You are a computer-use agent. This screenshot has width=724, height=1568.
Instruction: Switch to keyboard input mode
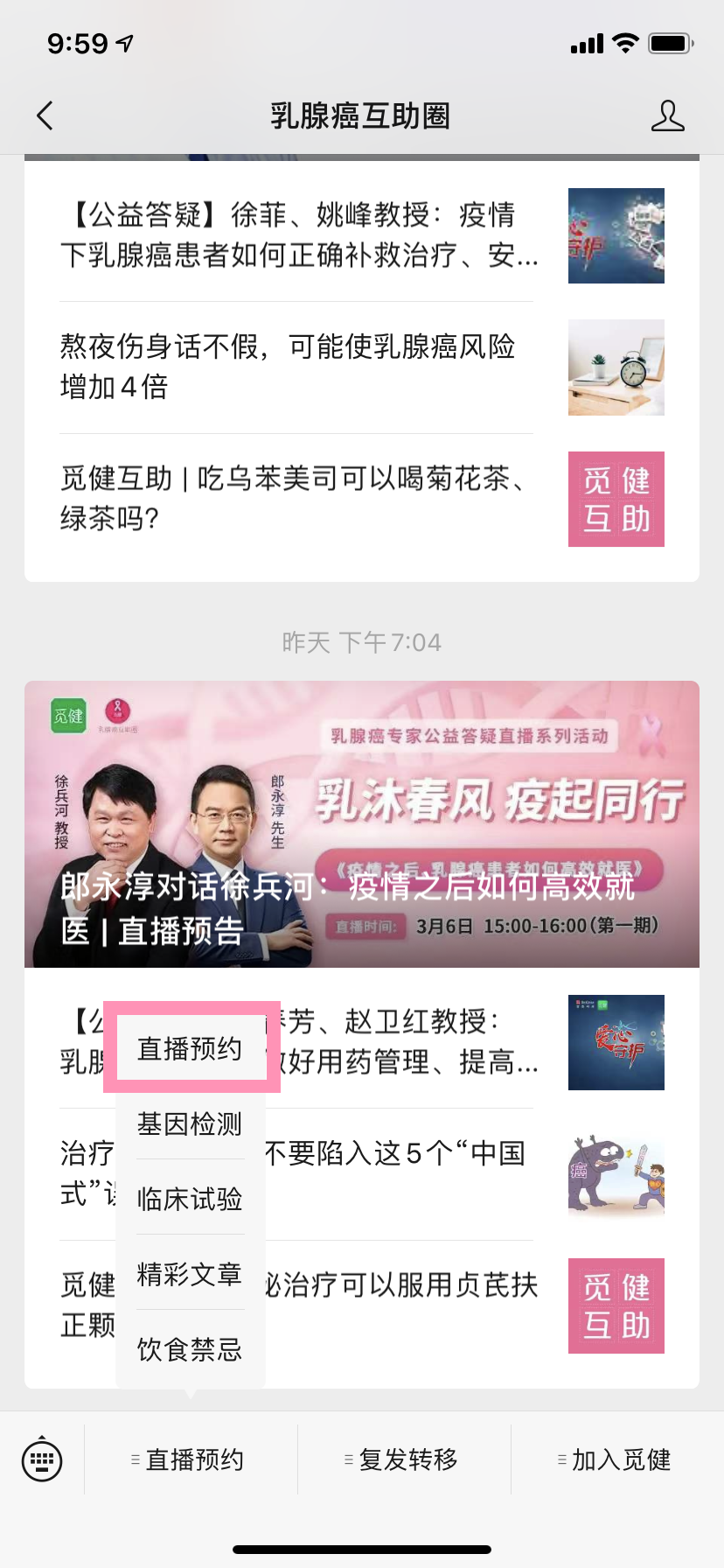coord(42,1459)
